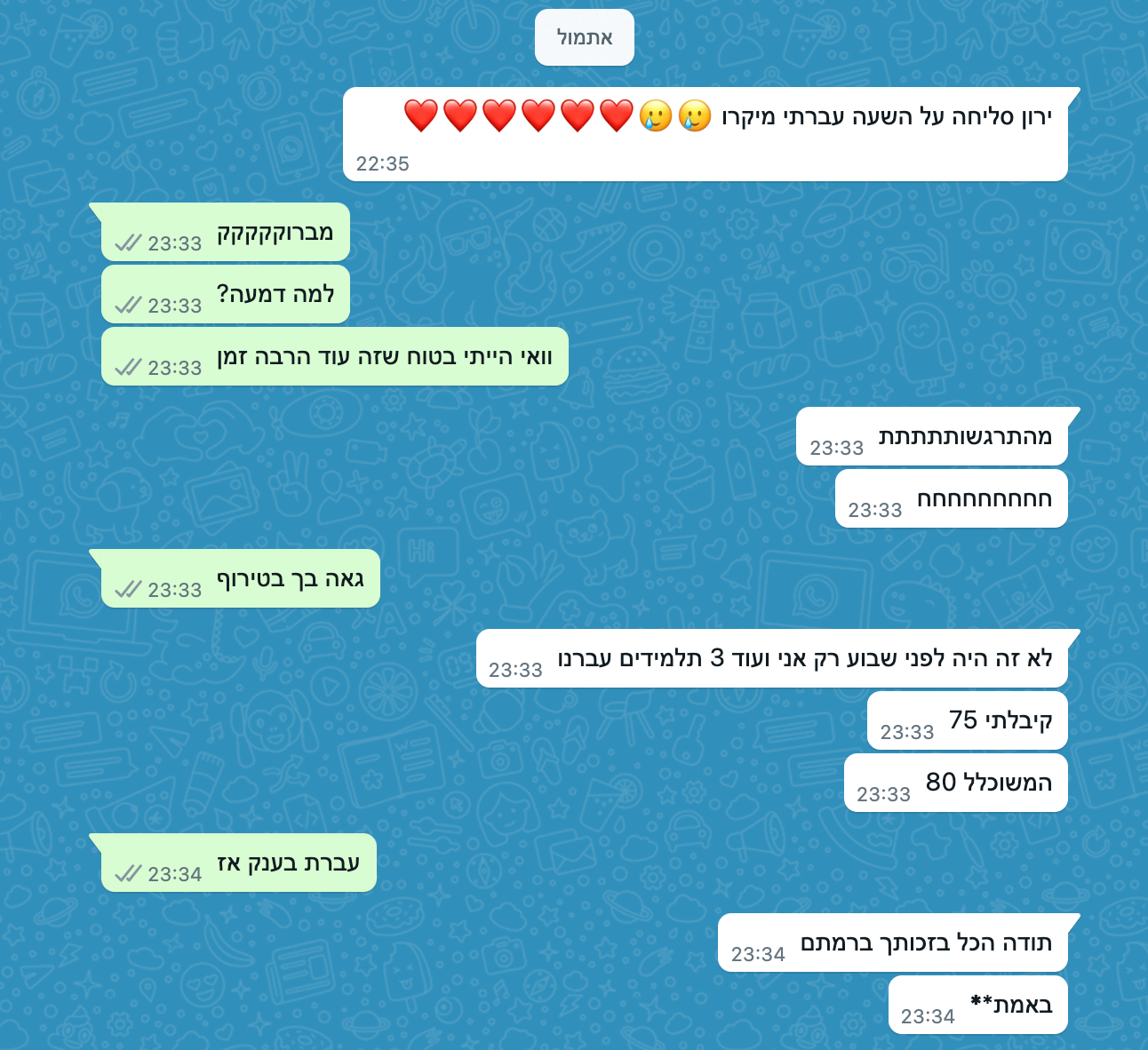Tap the אתמול date chip

[x=584, y=37]
